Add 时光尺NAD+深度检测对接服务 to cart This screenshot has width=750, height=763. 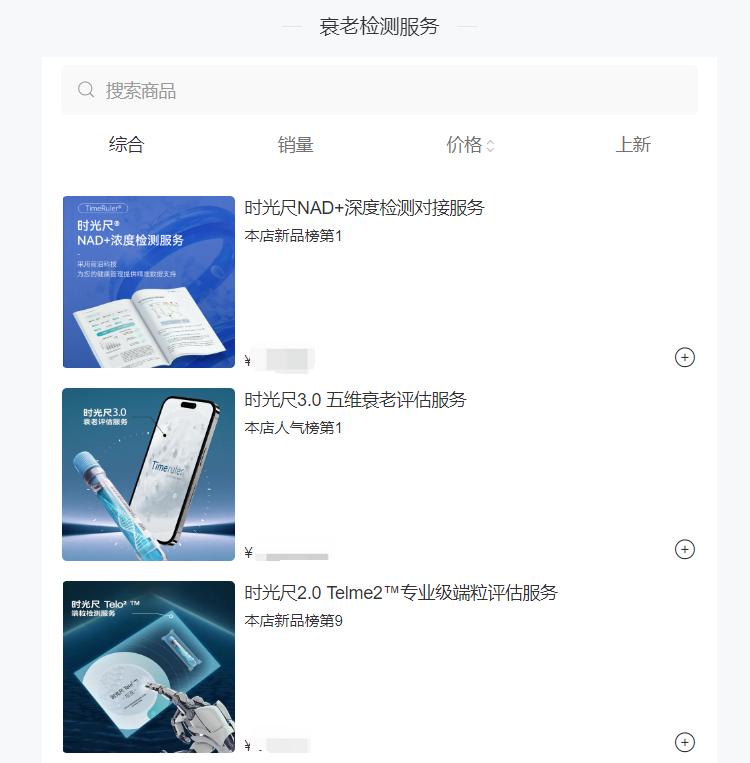coord(685,357)
